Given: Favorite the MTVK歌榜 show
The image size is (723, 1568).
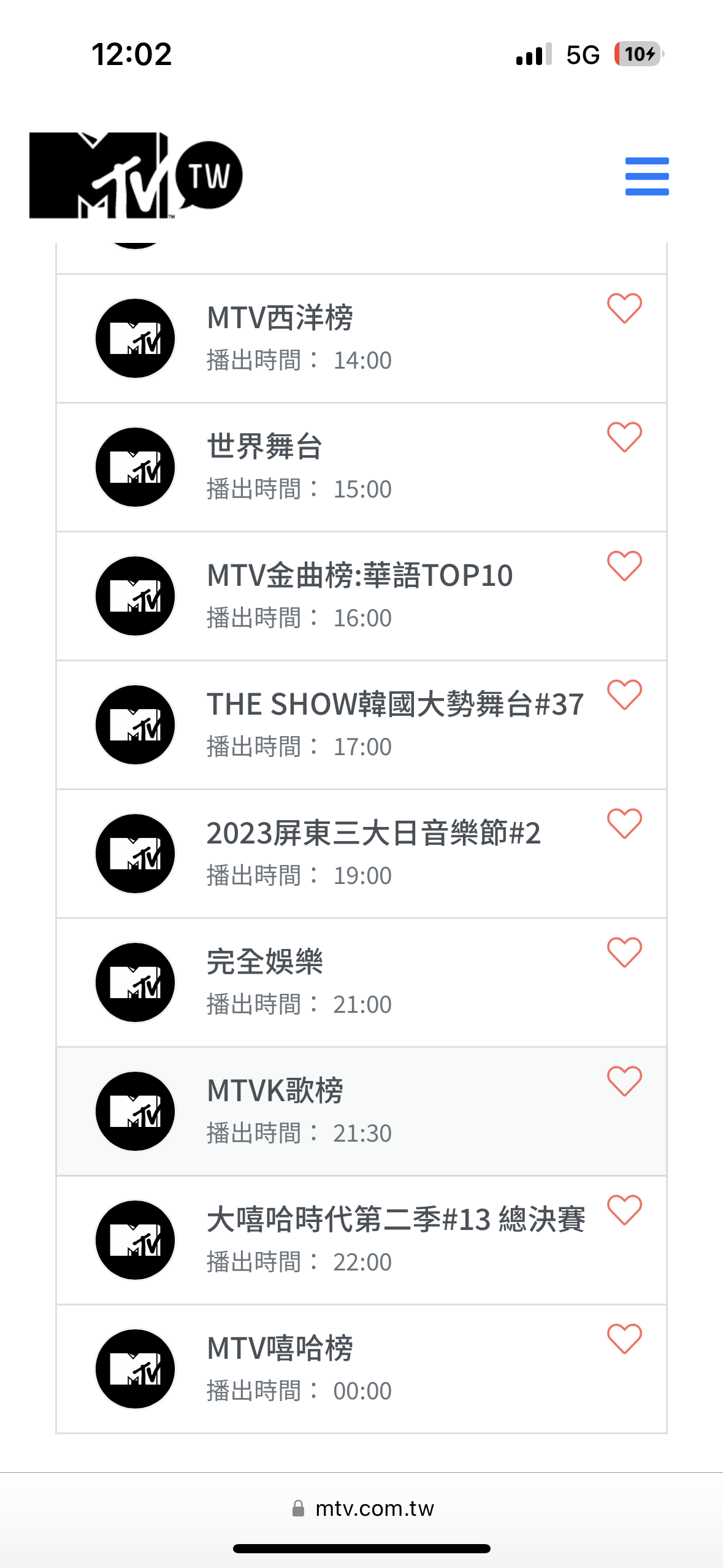Looking at the screenshot, I should (x=624, y=1081).
